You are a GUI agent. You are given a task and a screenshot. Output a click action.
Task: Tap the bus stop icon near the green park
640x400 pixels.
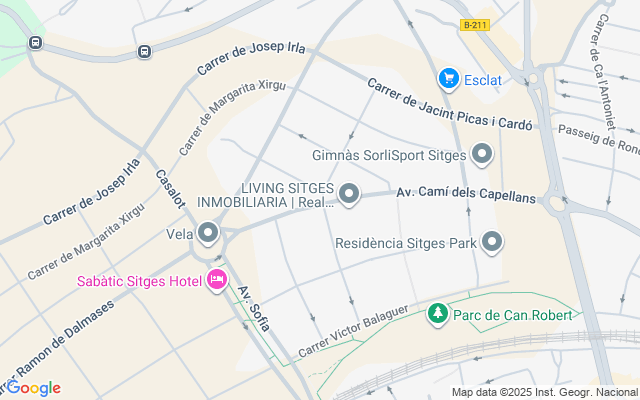[36, 42]
